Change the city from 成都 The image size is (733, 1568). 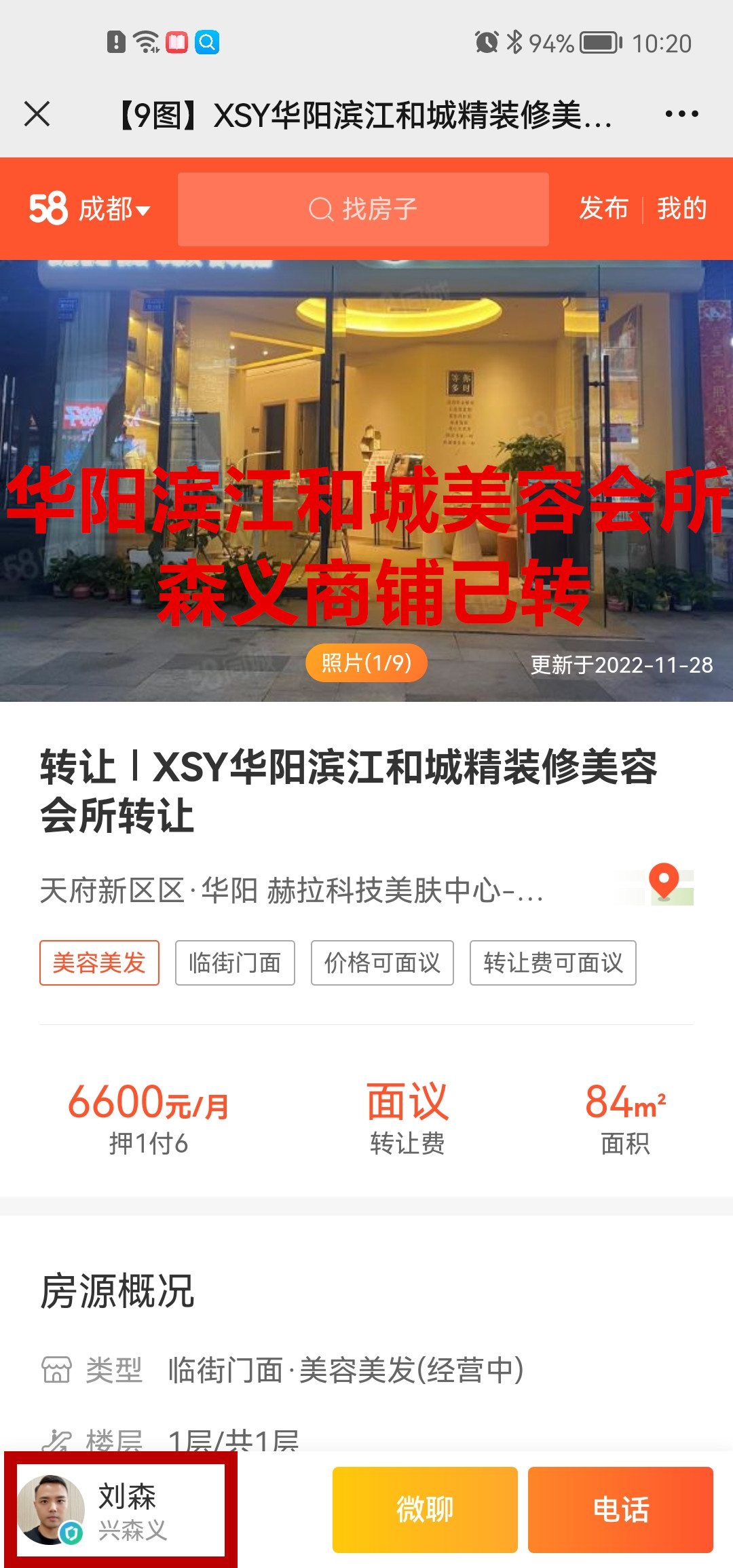[113, 209]
